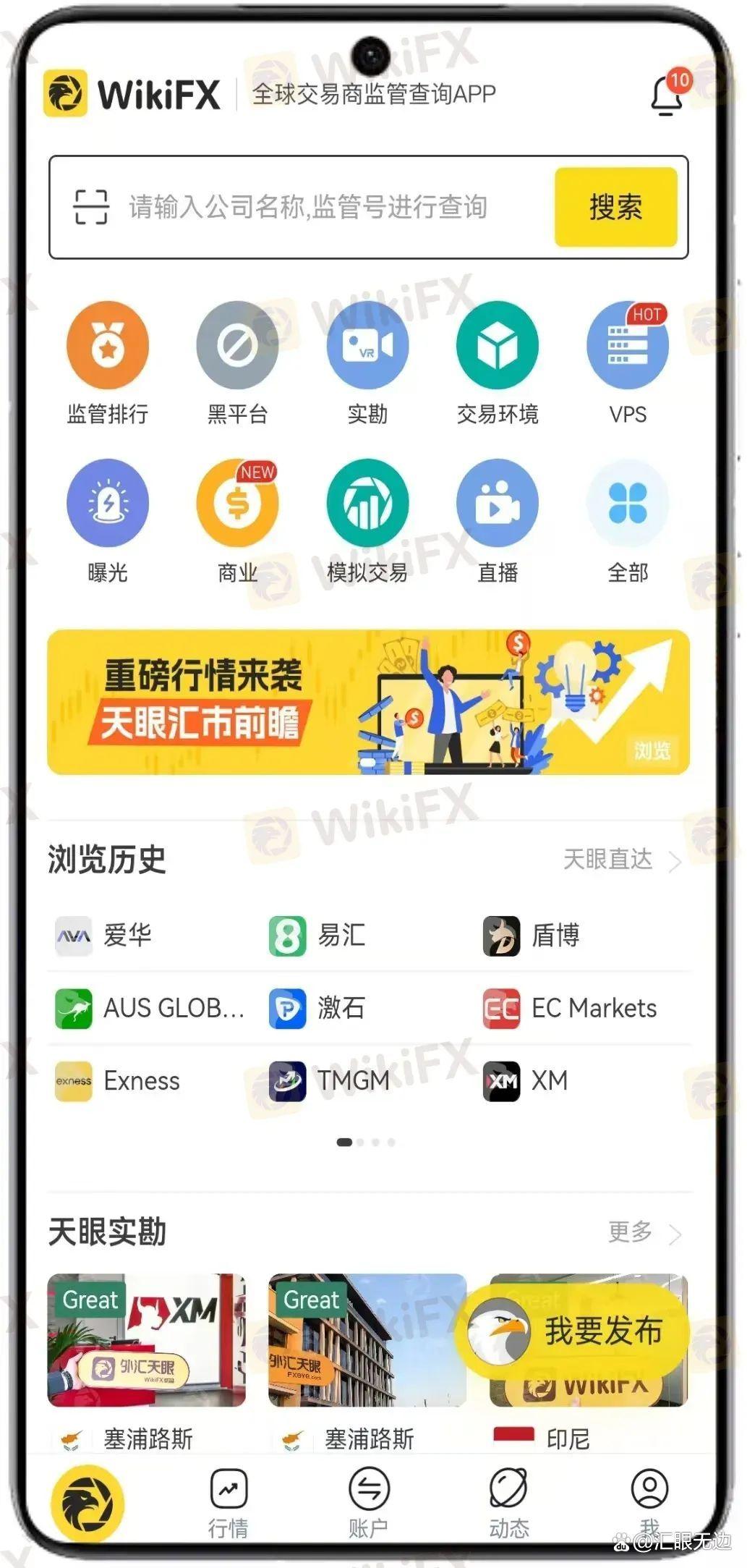Viewport: 747px width, 1568px height.
Task: Tap the yellow 搜索 button
Action: tap(615, 208)
